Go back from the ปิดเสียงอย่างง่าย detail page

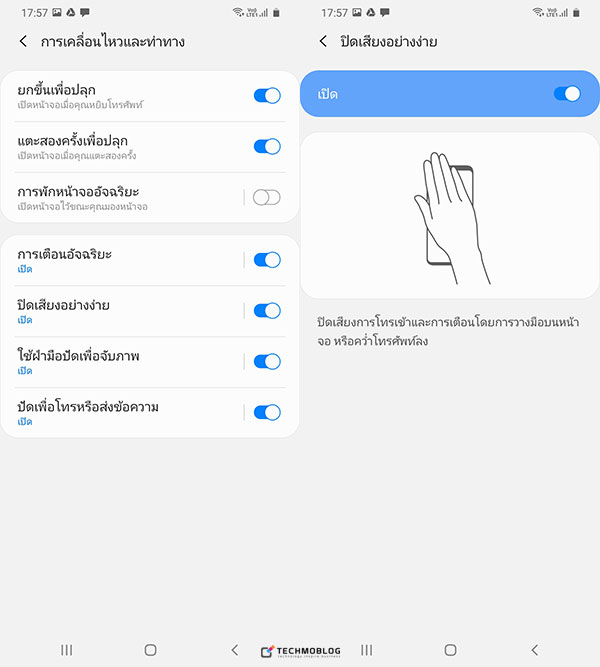coord(323,42)
